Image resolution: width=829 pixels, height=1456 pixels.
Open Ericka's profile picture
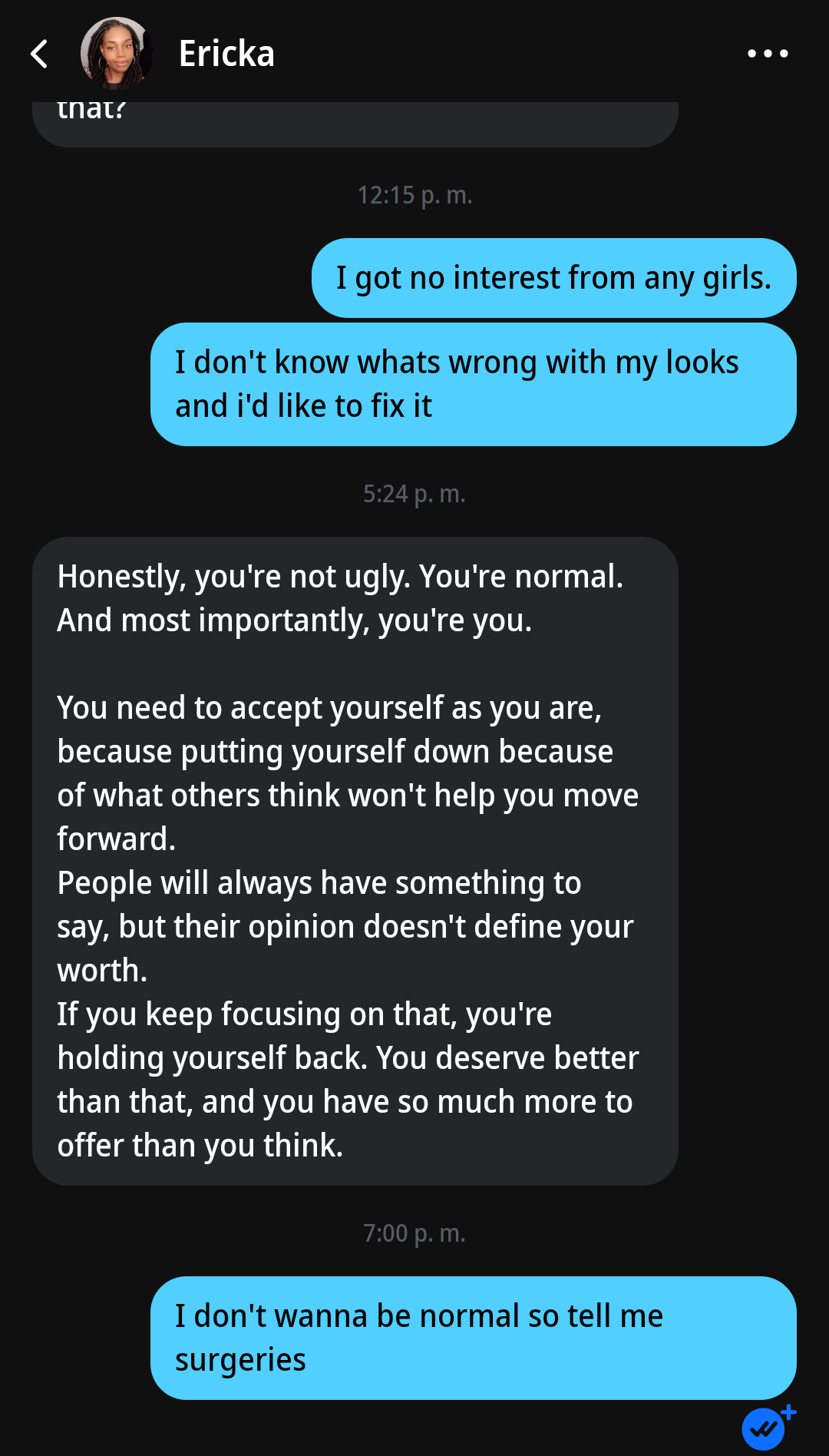click(116, 54)
